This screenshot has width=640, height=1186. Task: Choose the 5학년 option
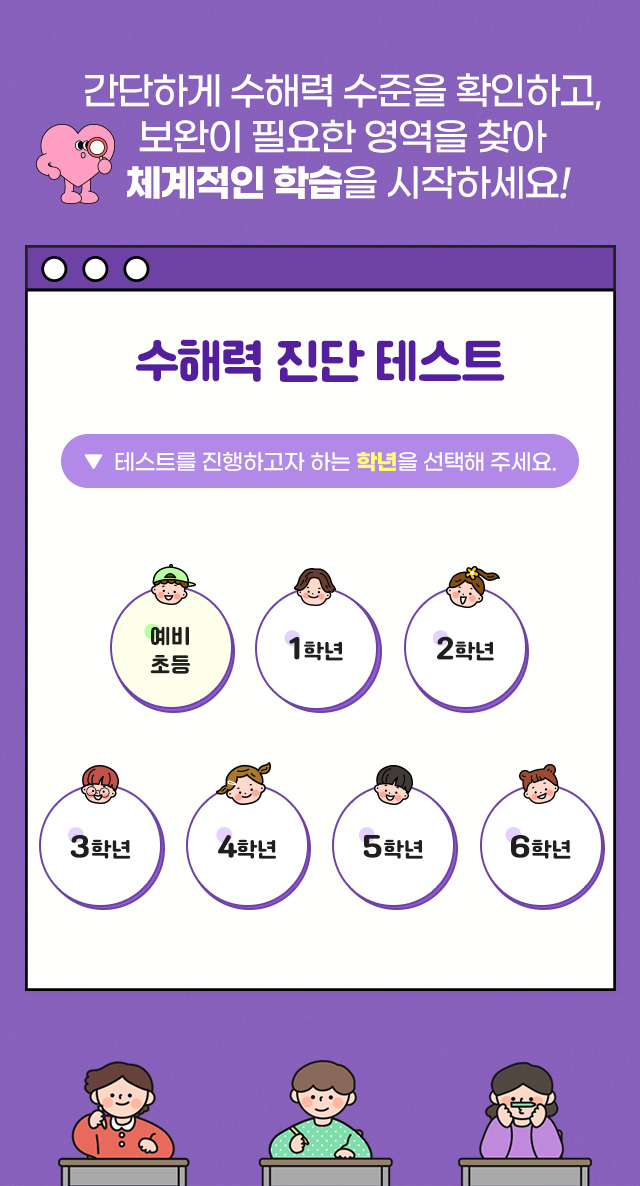(x=393, y=846)
